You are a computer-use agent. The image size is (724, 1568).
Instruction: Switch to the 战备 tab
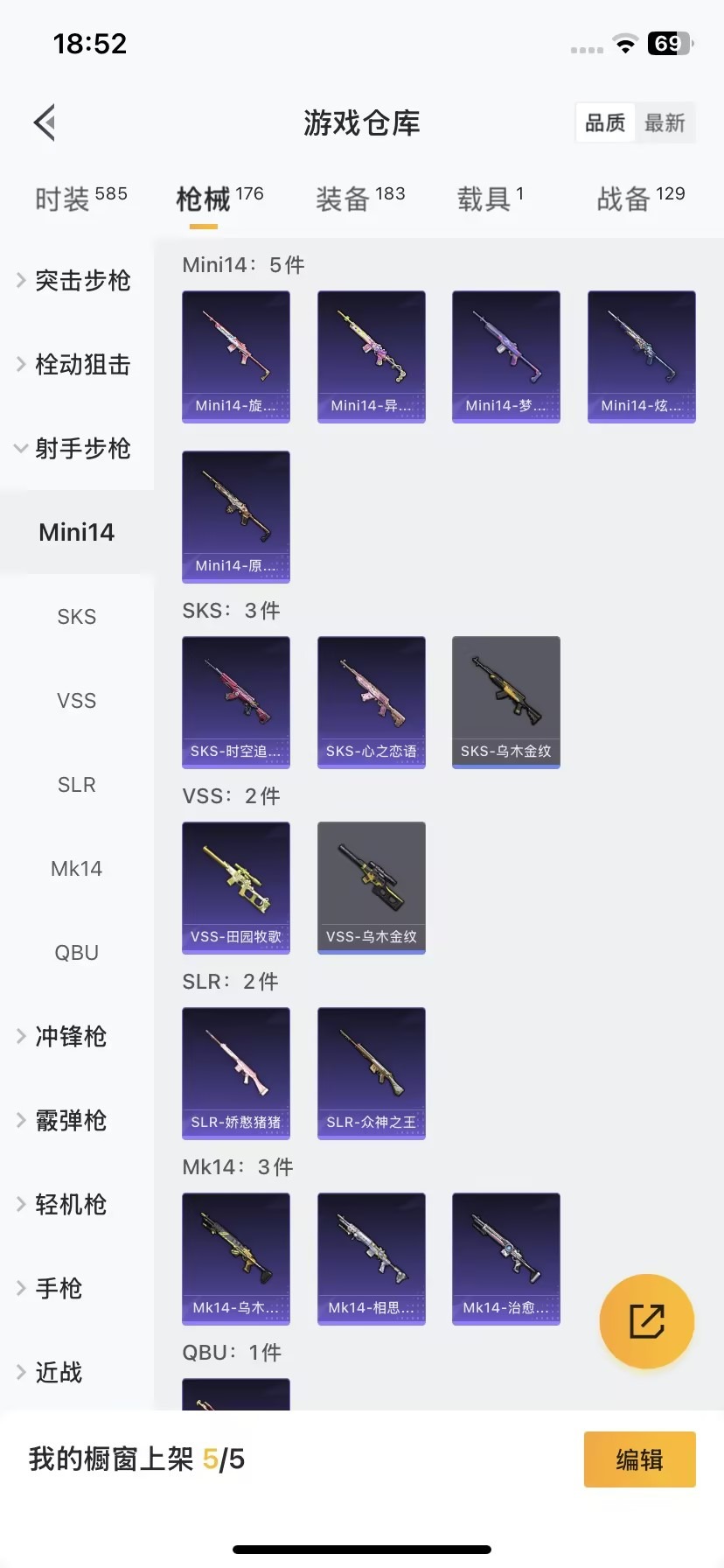click(x=640, y=199)
